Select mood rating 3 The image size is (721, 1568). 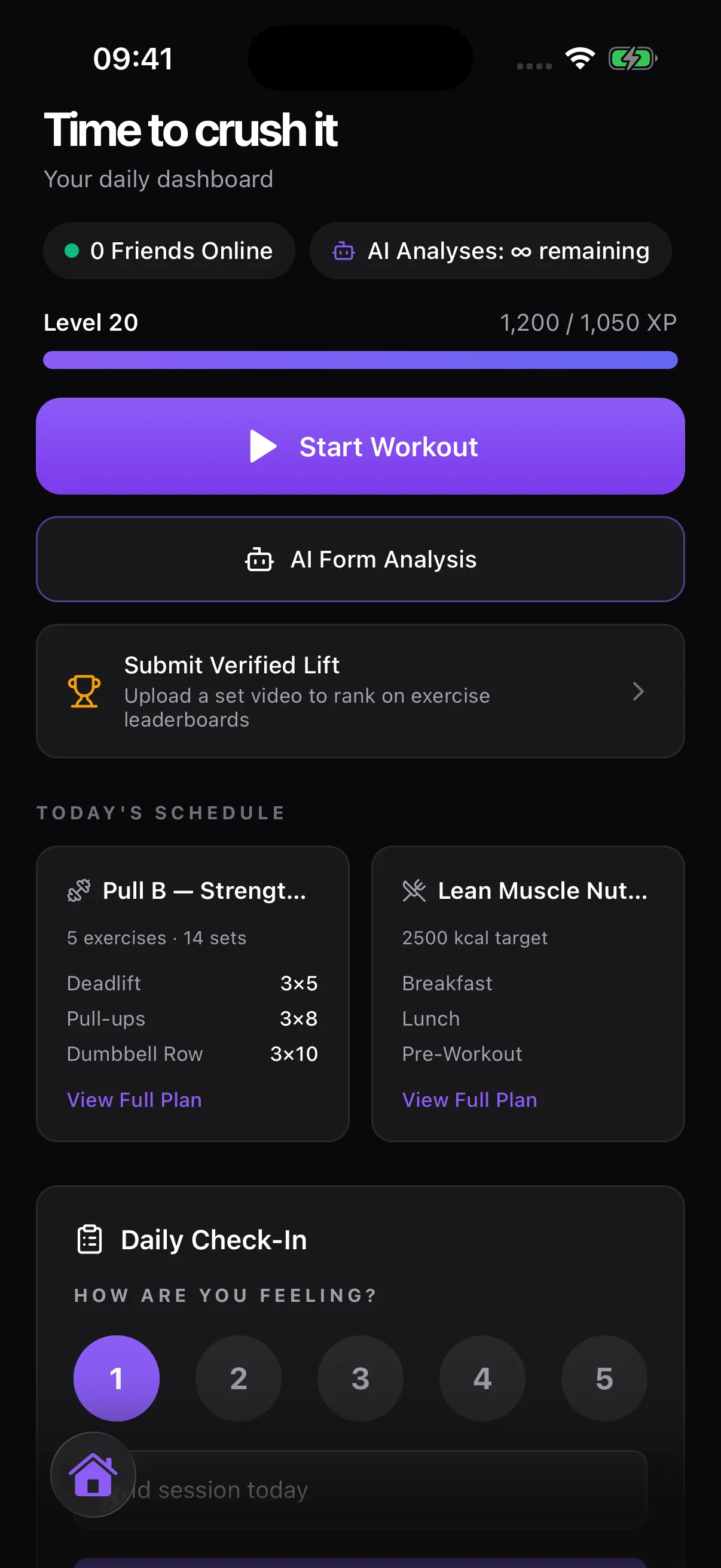[360, 1378]
